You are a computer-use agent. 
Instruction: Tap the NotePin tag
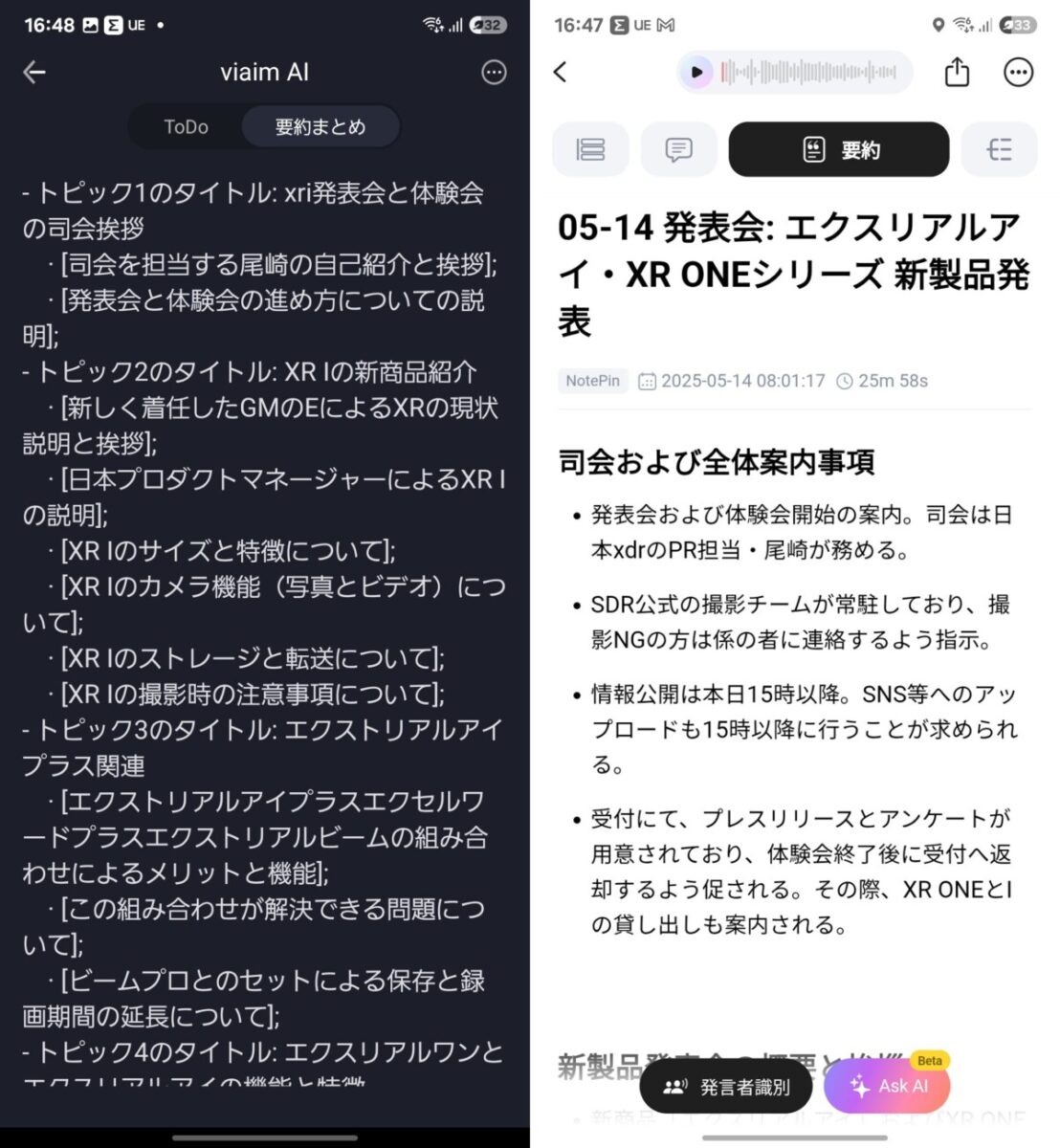[x=592, y=381]
